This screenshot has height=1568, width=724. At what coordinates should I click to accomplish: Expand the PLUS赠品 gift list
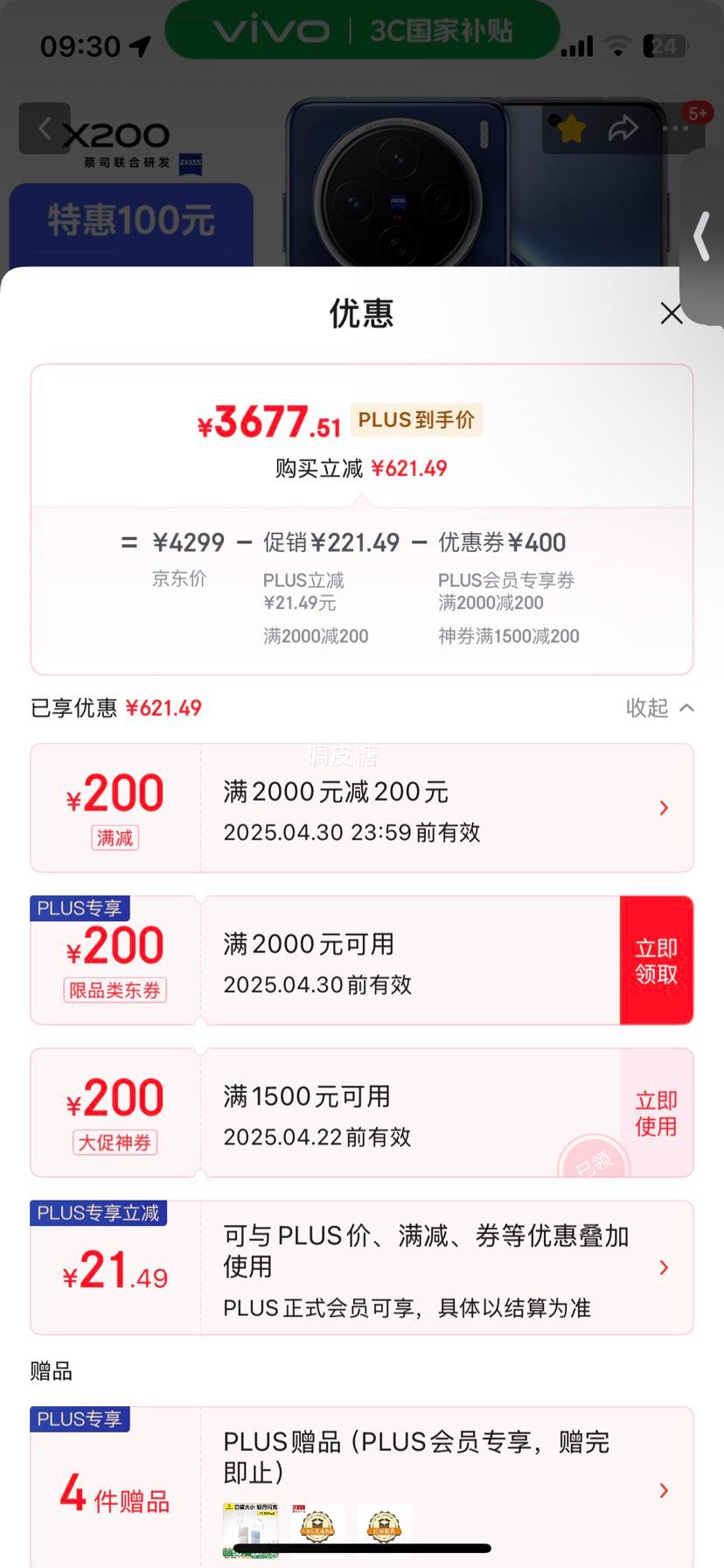pyautogui.click(x=664, y=1491)
